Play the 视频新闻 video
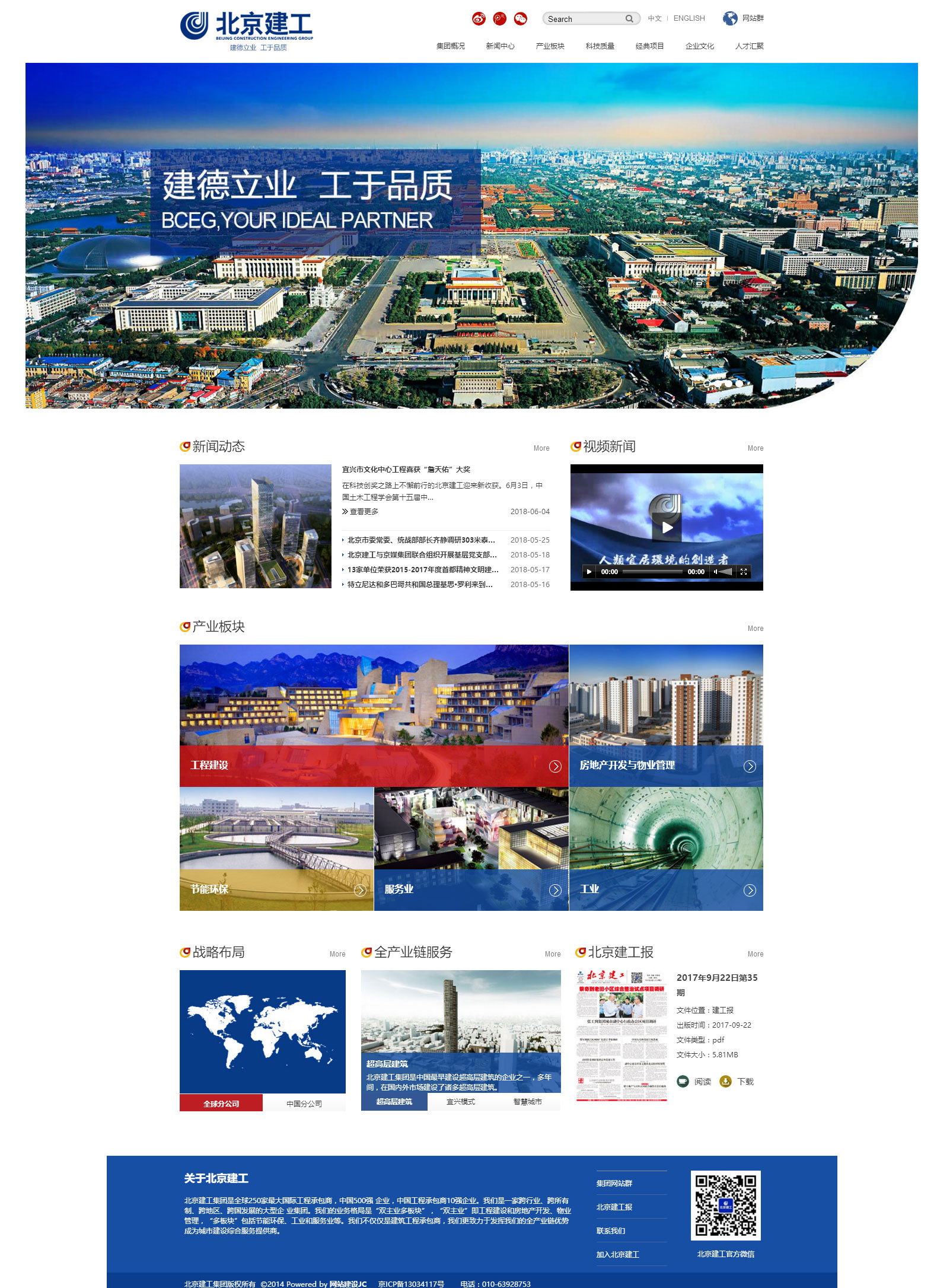937x1288 pixels. click(667, 527)
